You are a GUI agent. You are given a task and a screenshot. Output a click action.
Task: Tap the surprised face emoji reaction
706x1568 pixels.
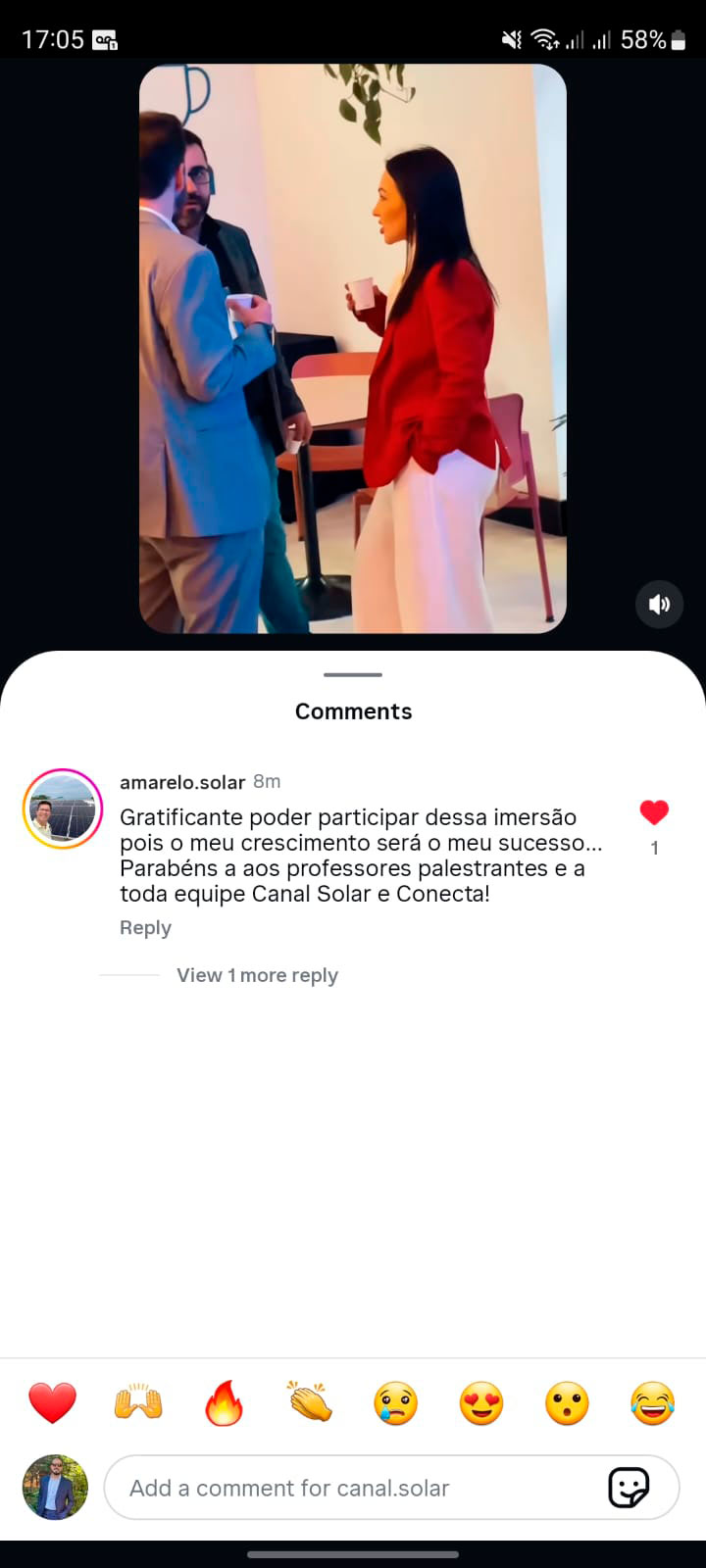coord(567,1402)
